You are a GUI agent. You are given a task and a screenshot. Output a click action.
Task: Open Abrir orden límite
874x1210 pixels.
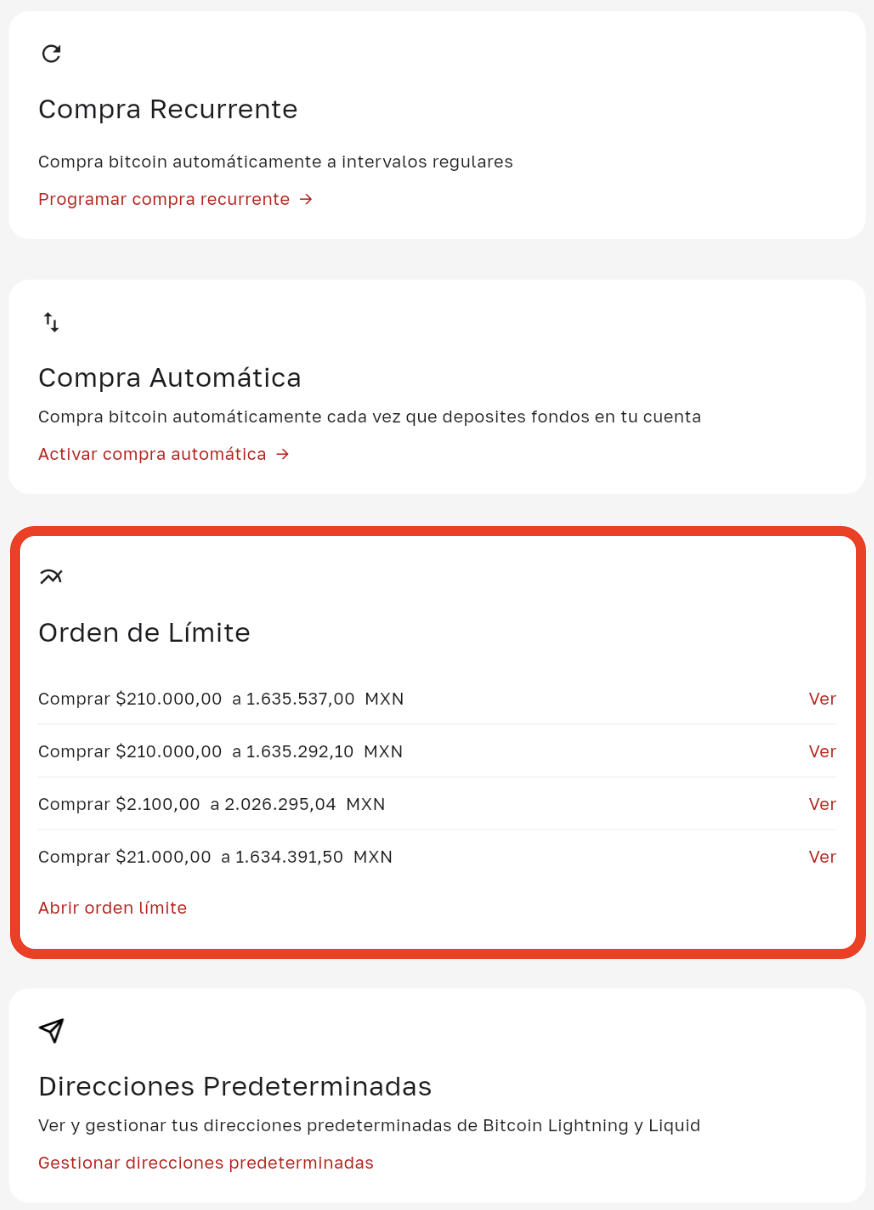click(x=112, y=908)
